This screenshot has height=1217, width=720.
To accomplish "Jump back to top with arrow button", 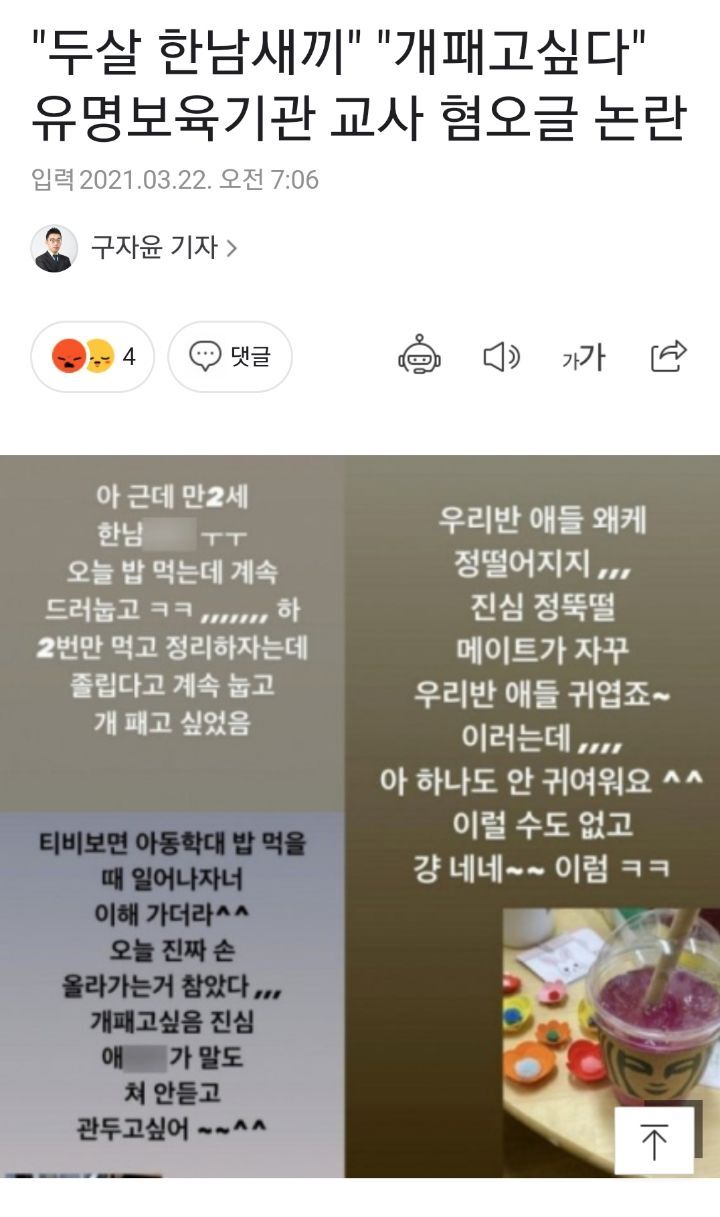I will 653,1140.
